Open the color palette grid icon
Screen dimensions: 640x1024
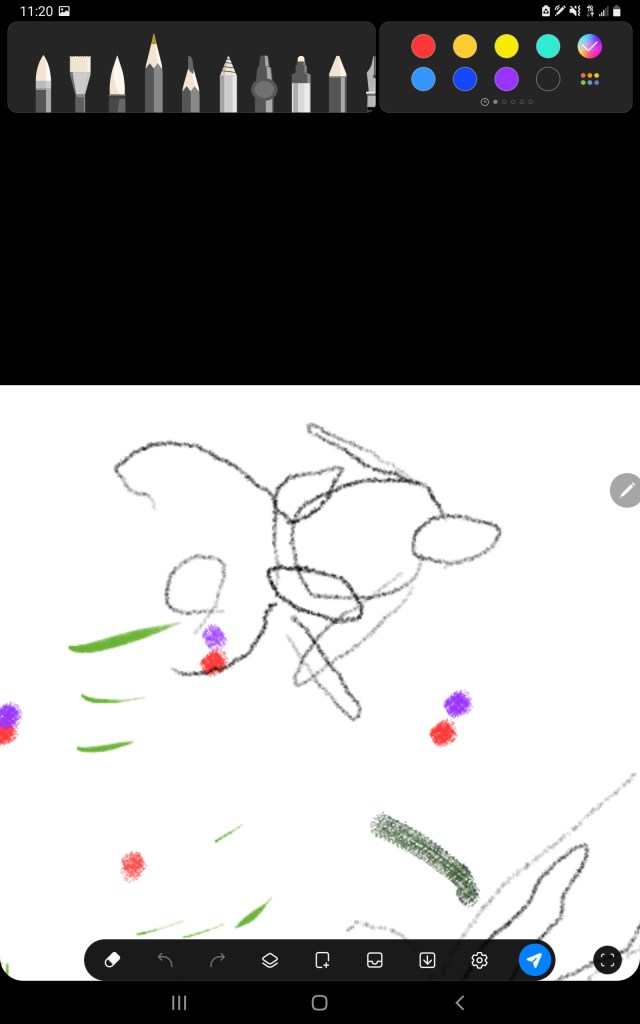click(x=590, y=79)
